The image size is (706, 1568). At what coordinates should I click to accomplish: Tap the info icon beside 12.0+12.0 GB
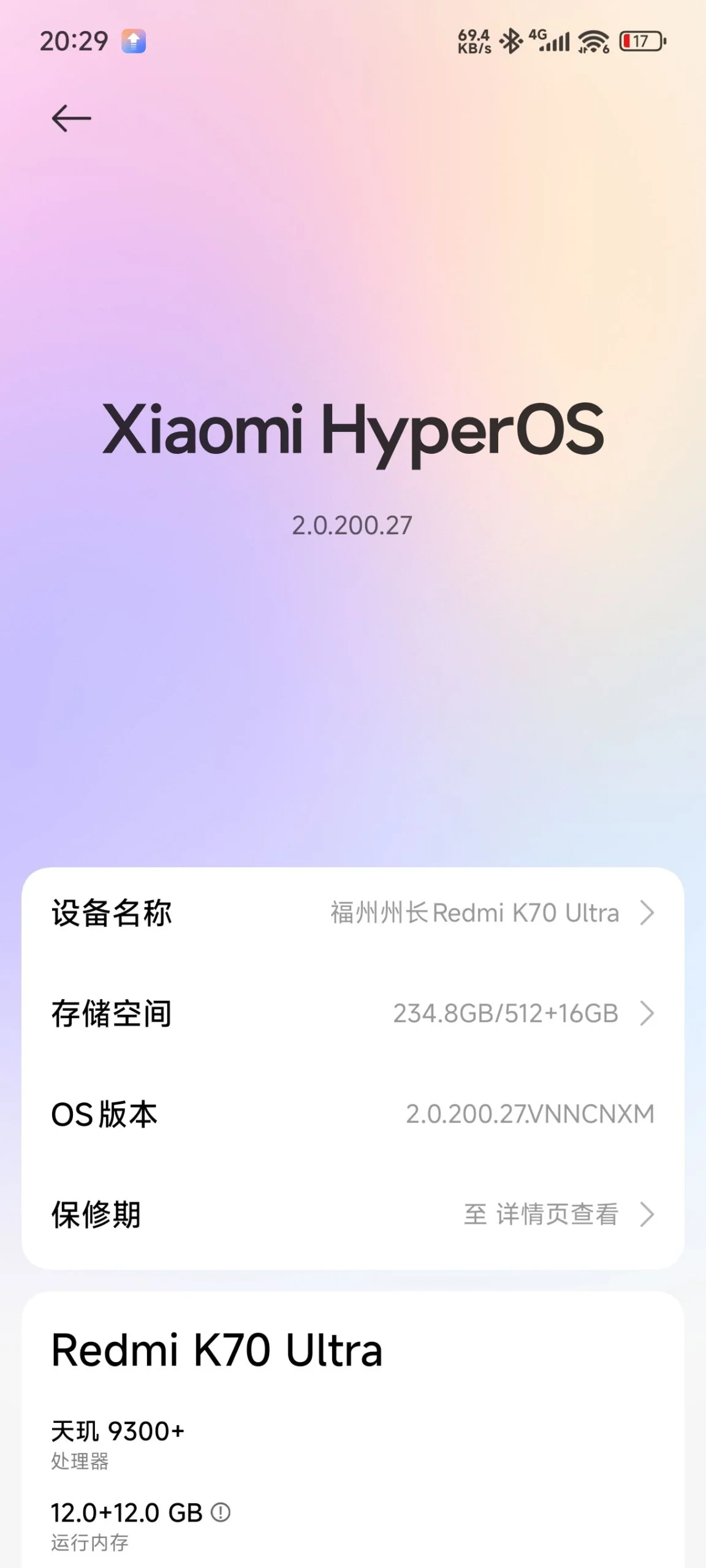click(x=221, y=1513)
